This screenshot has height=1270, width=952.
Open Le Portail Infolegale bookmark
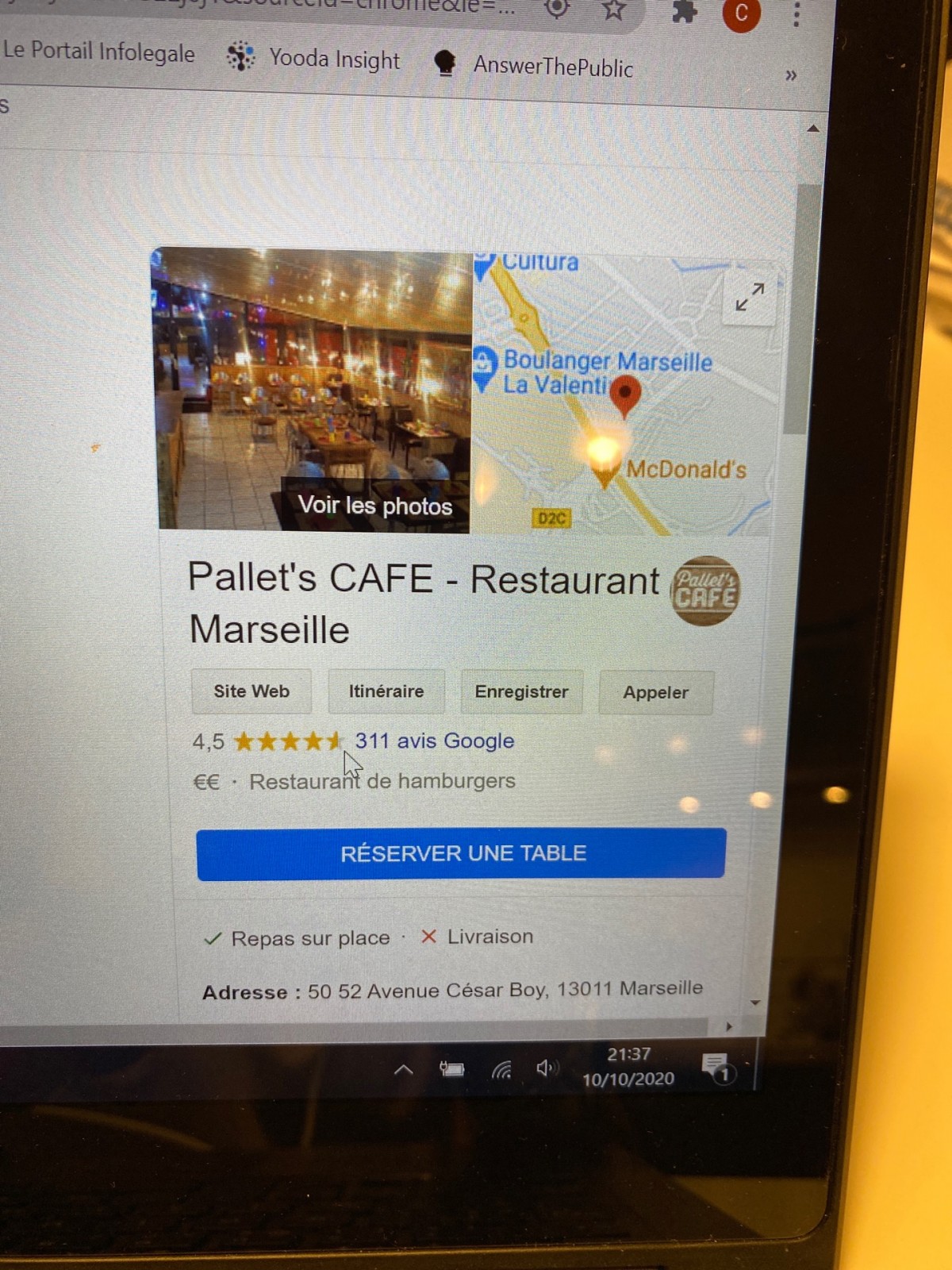coord(98,52)
